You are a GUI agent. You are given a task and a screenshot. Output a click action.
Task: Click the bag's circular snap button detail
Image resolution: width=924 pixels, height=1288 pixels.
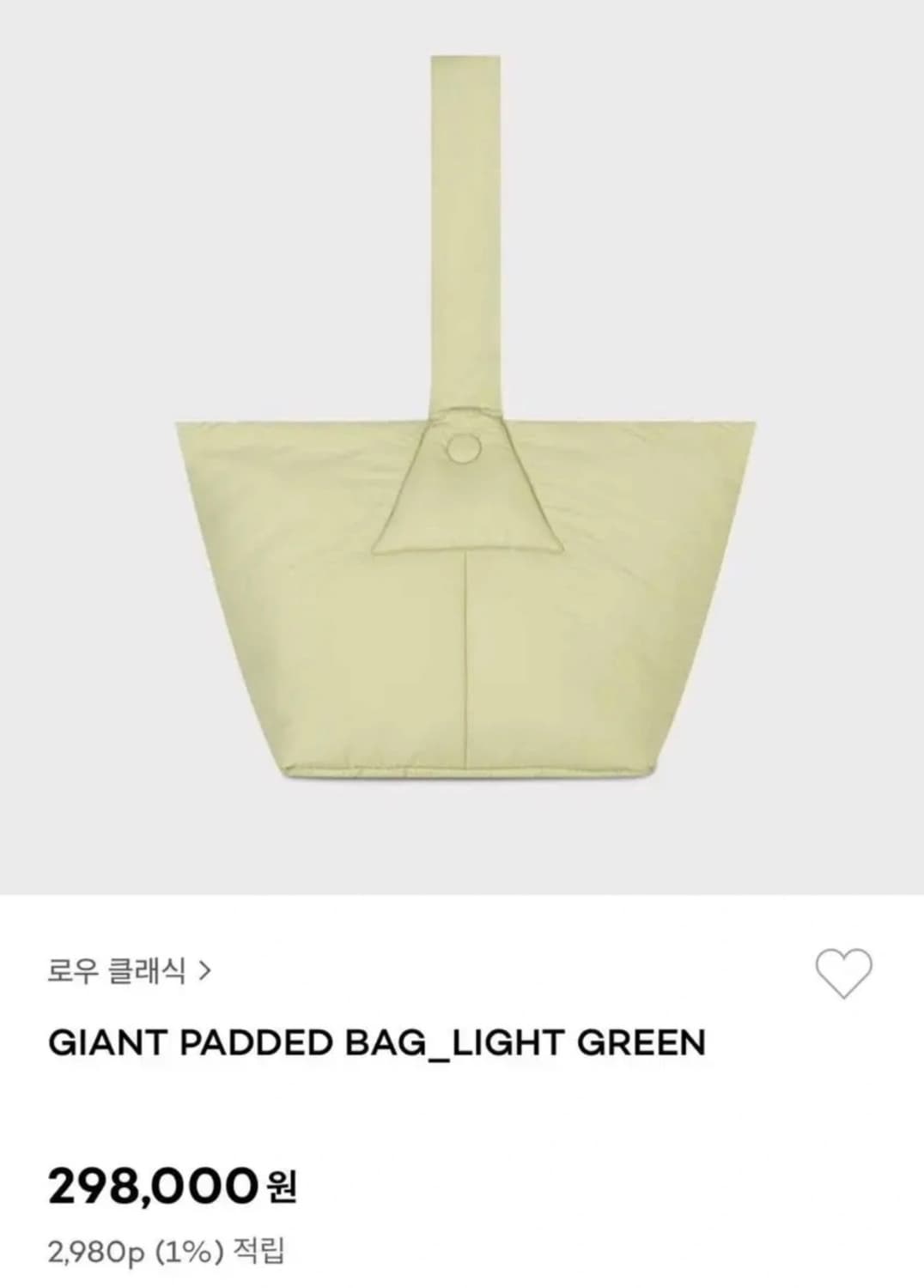(x=461, y=449)
